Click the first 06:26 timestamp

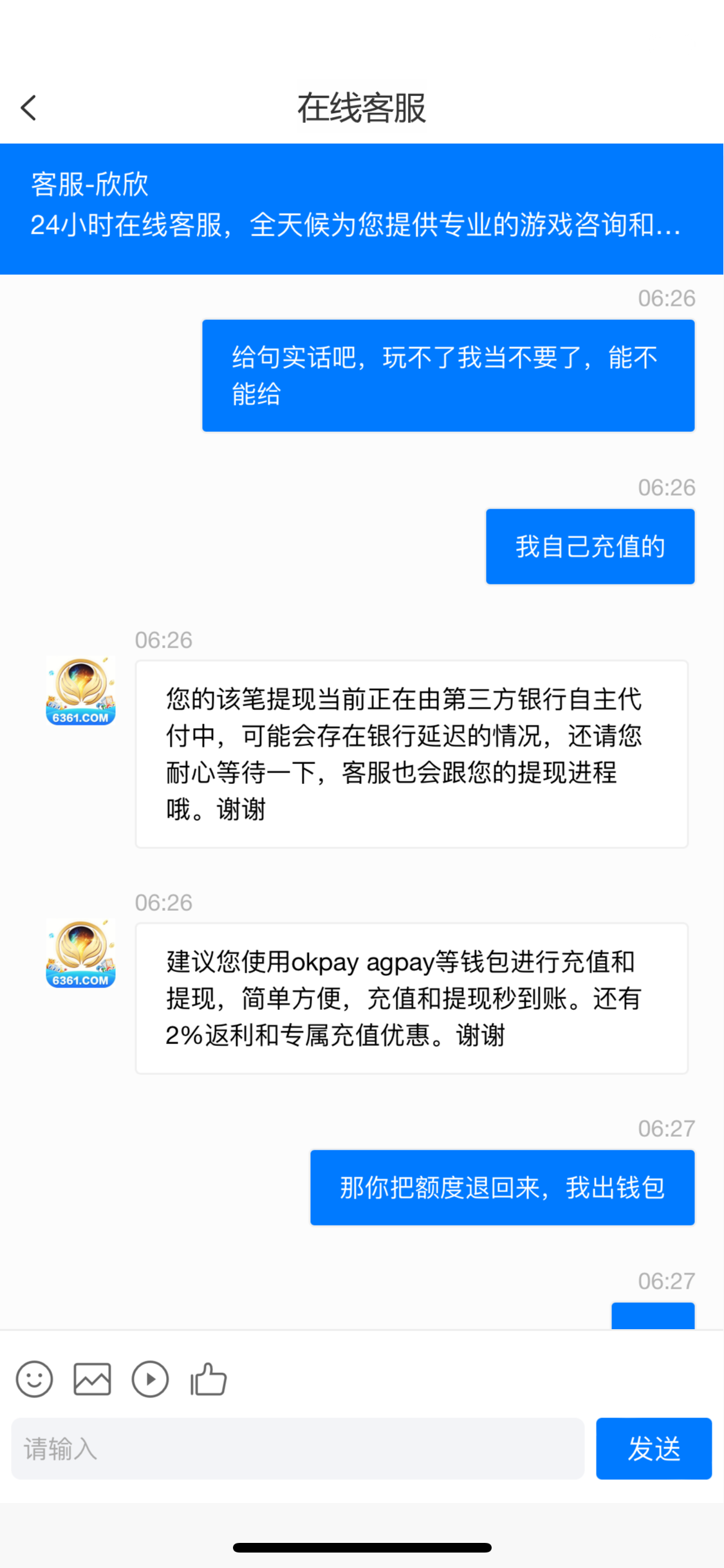click(x=667, y=298)
